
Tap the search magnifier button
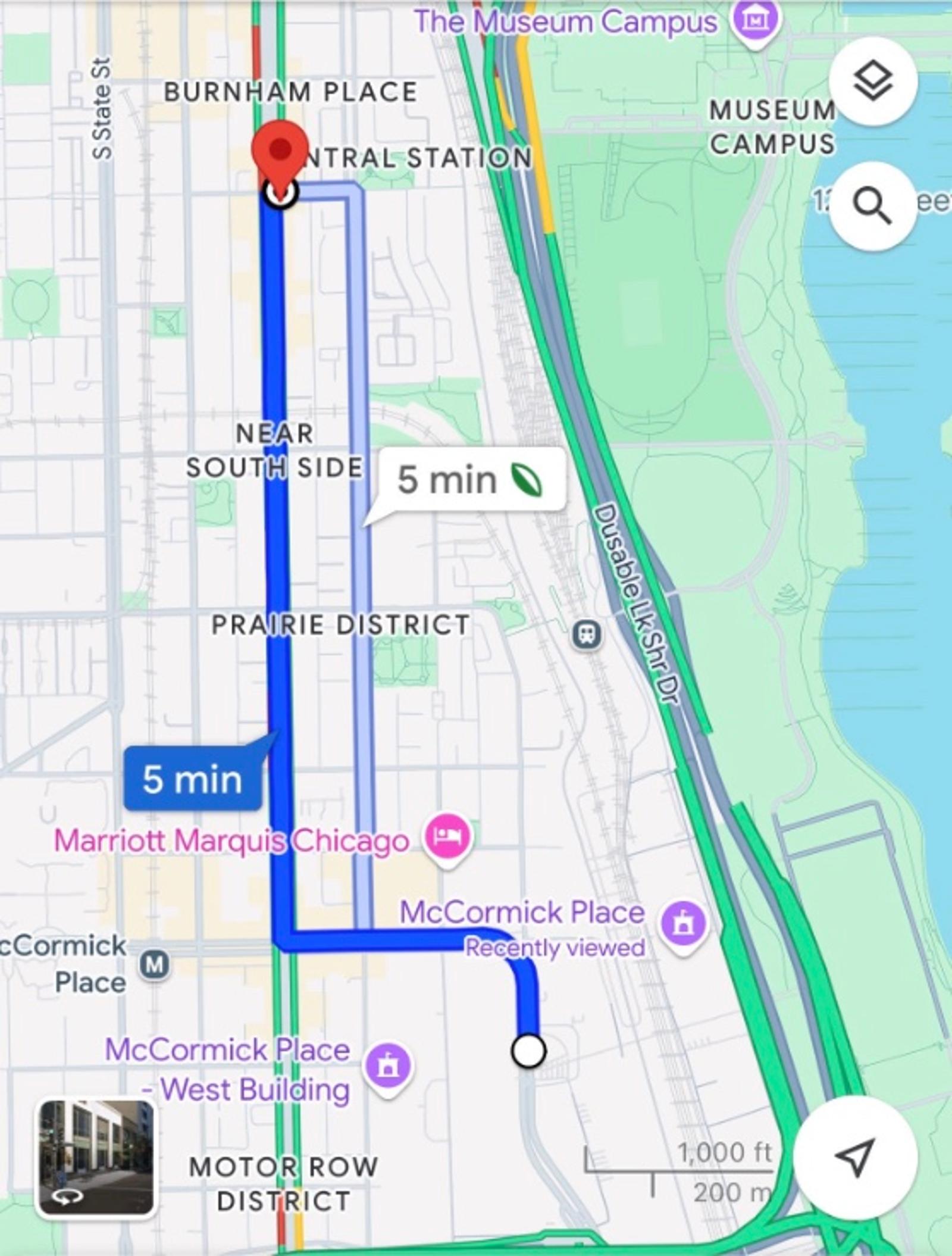click(x=872, y=205)
